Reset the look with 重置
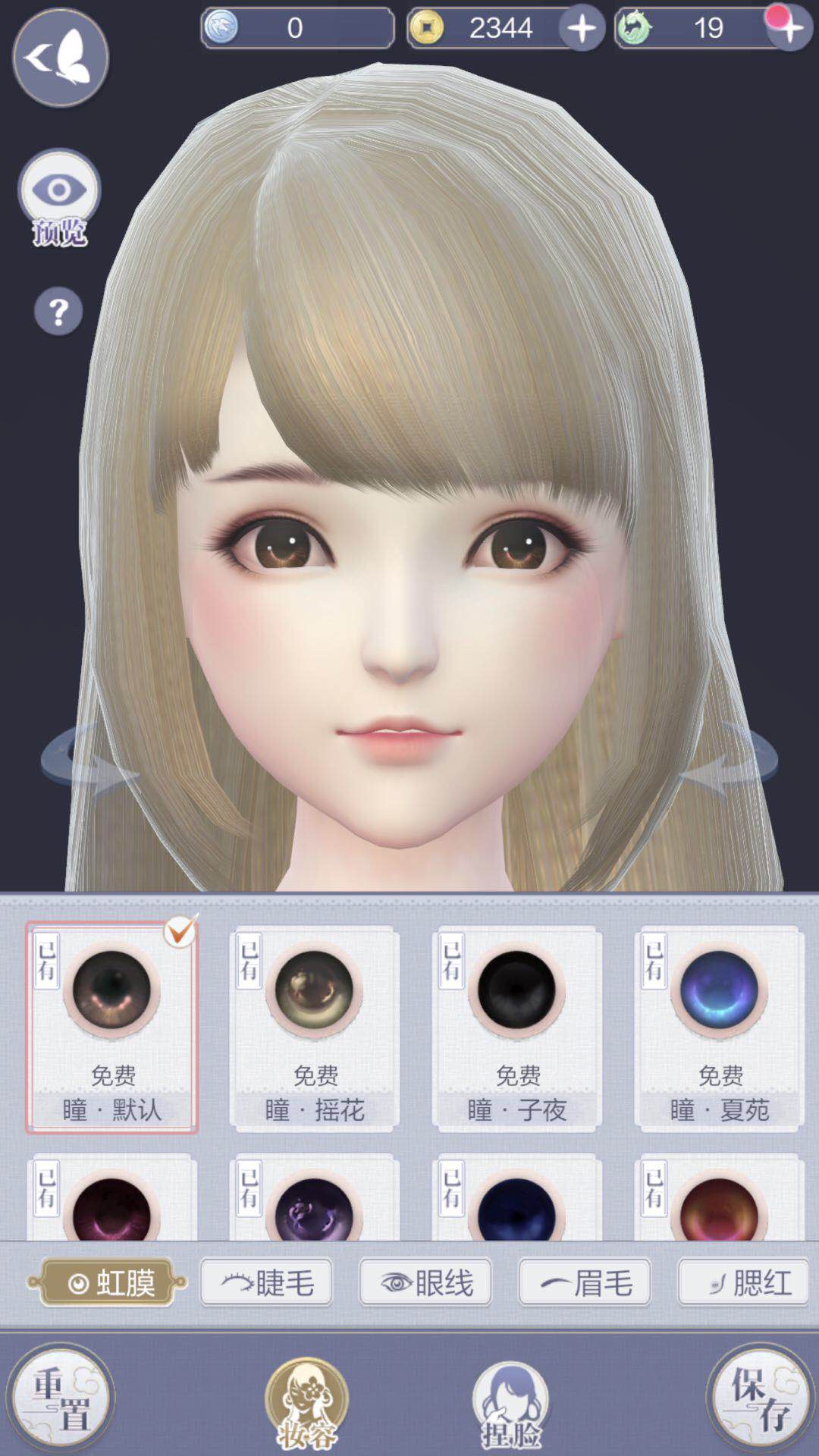This screenshot has height=1456, width=819. click(x=61, y=1398)
